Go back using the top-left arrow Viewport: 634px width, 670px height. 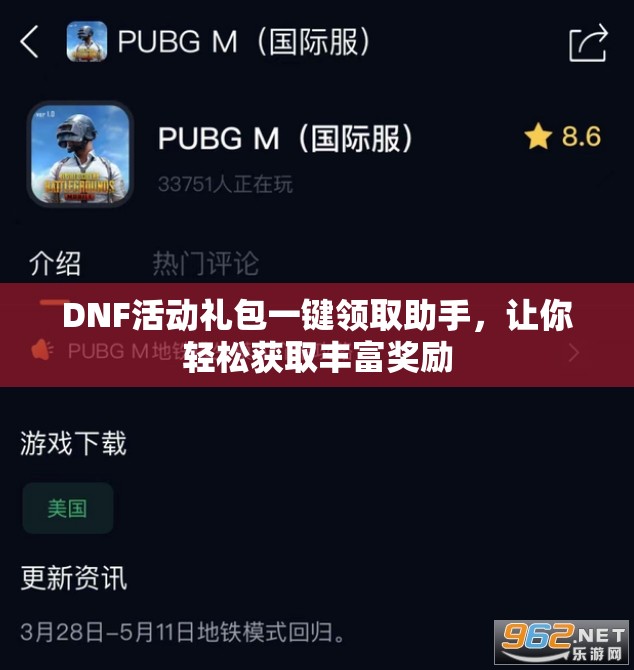[x=29, y=42]
